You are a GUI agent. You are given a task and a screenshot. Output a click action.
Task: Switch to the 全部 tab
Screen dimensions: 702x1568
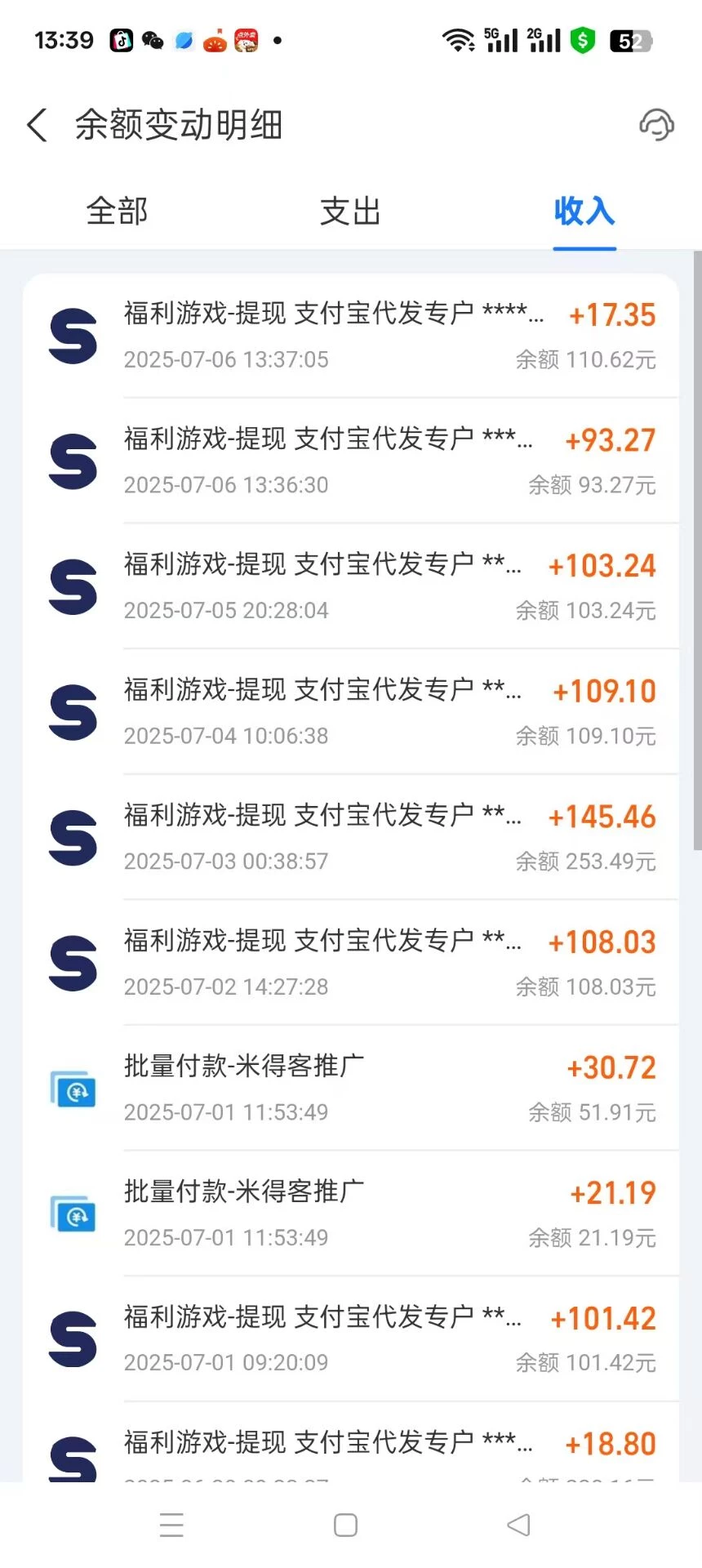117,212
